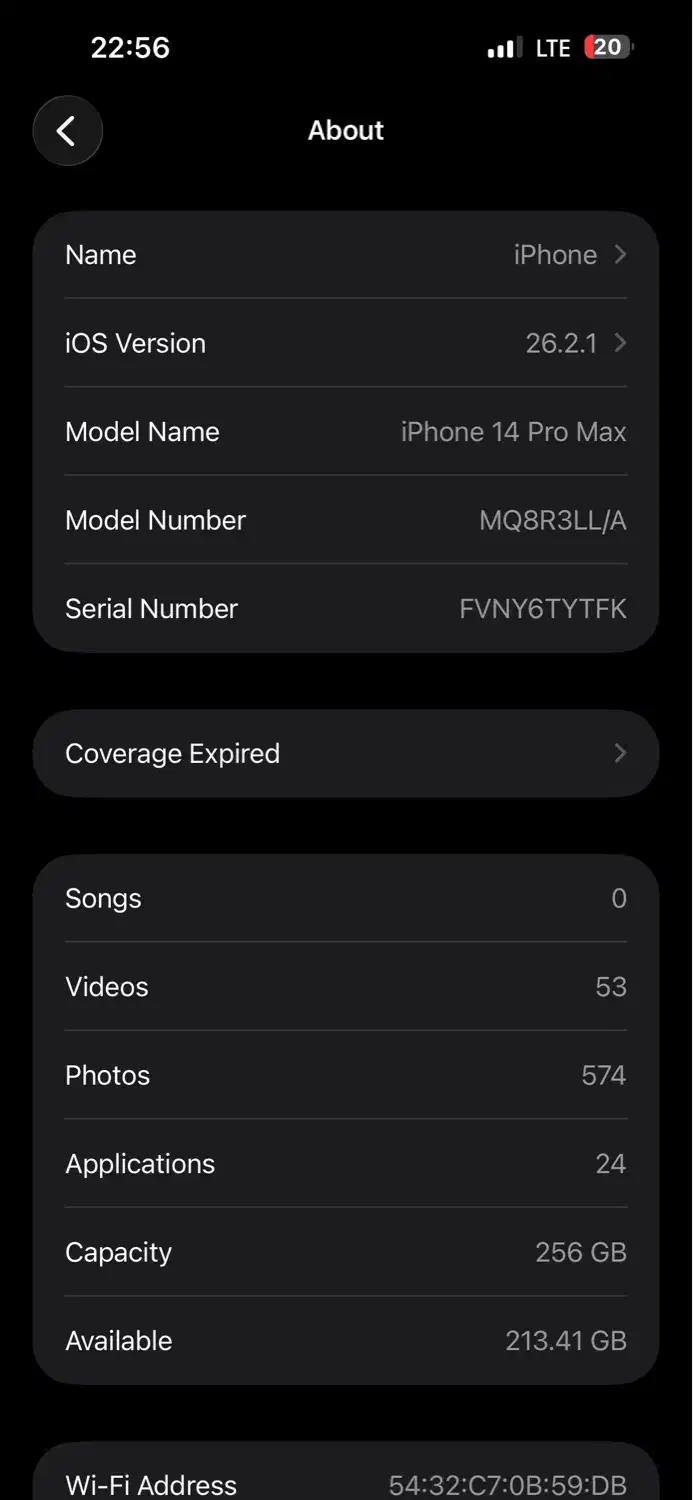Open the Name row to rename iPhone
Image resolution: width=693 pixels, height=1500 pixels.
346,255
